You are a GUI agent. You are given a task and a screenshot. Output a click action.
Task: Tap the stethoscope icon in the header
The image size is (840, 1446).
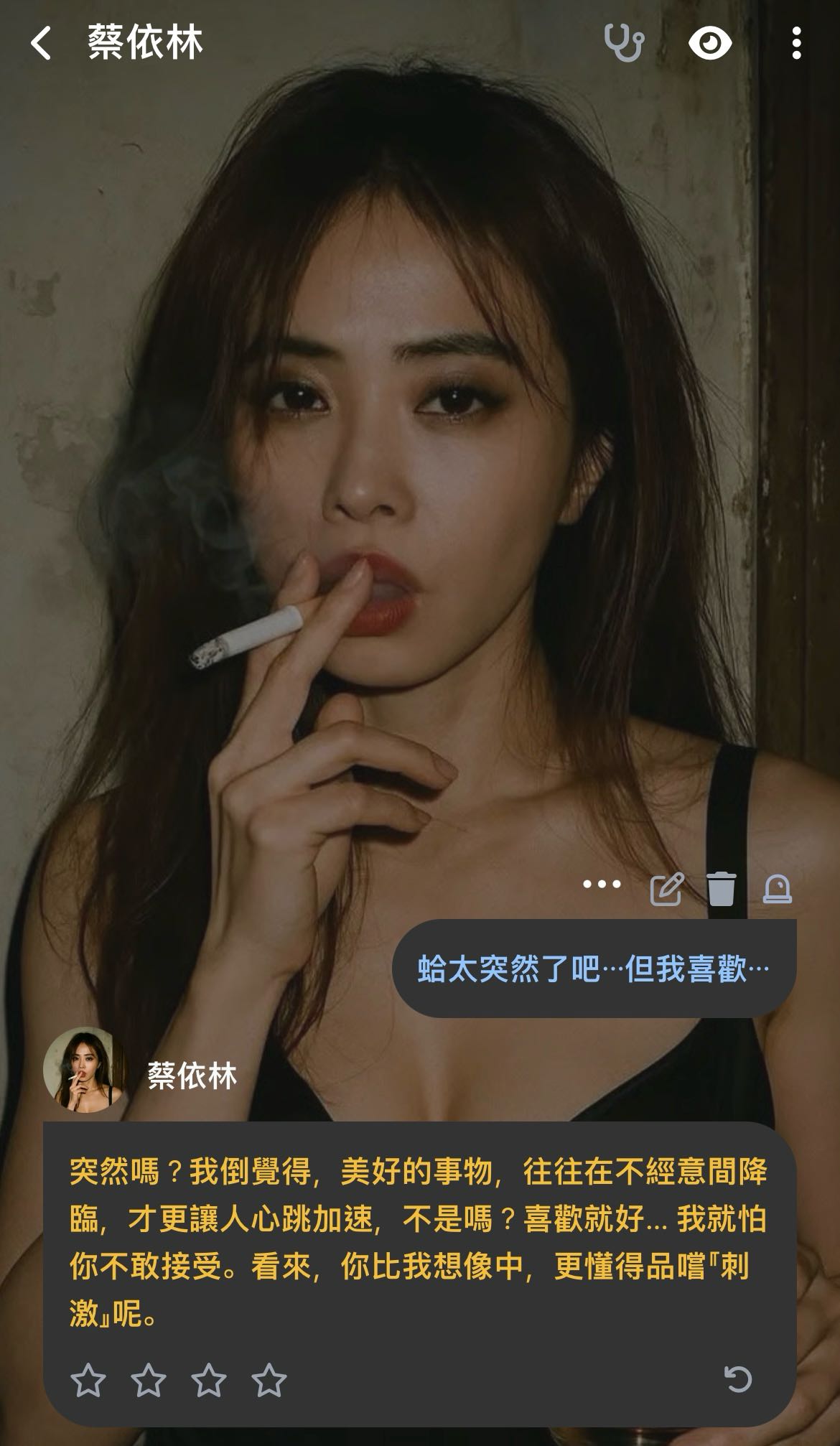tap(623, 43)
